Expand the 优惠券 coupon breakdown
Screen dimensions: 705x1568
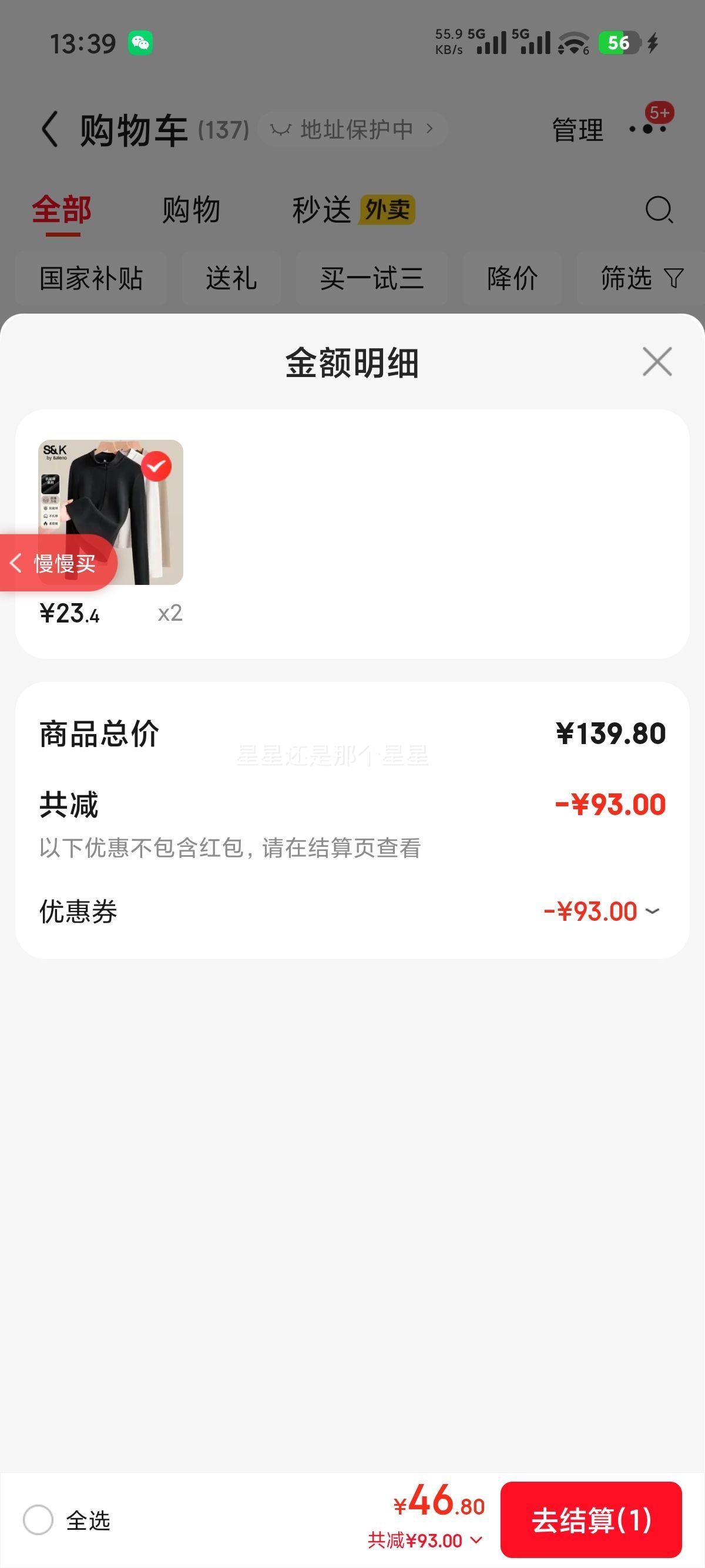(x=652, y=911)
